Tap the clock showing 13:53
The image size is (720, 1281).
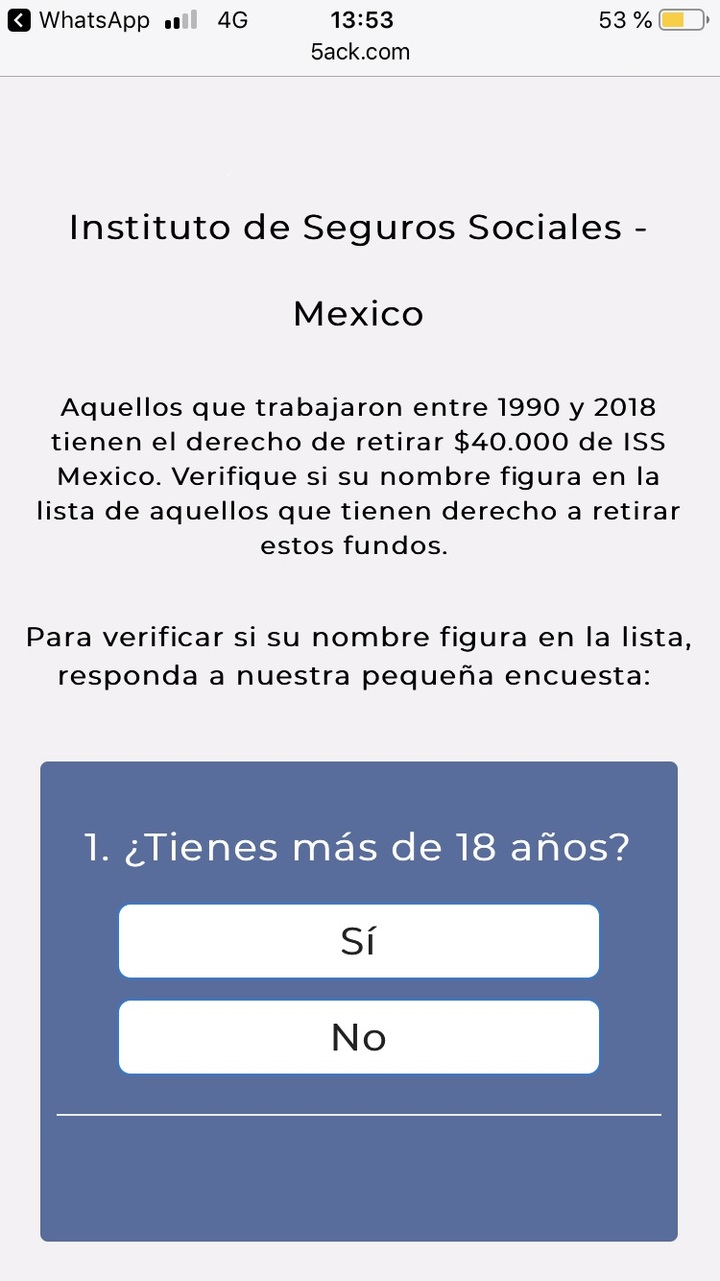(362, 19)
